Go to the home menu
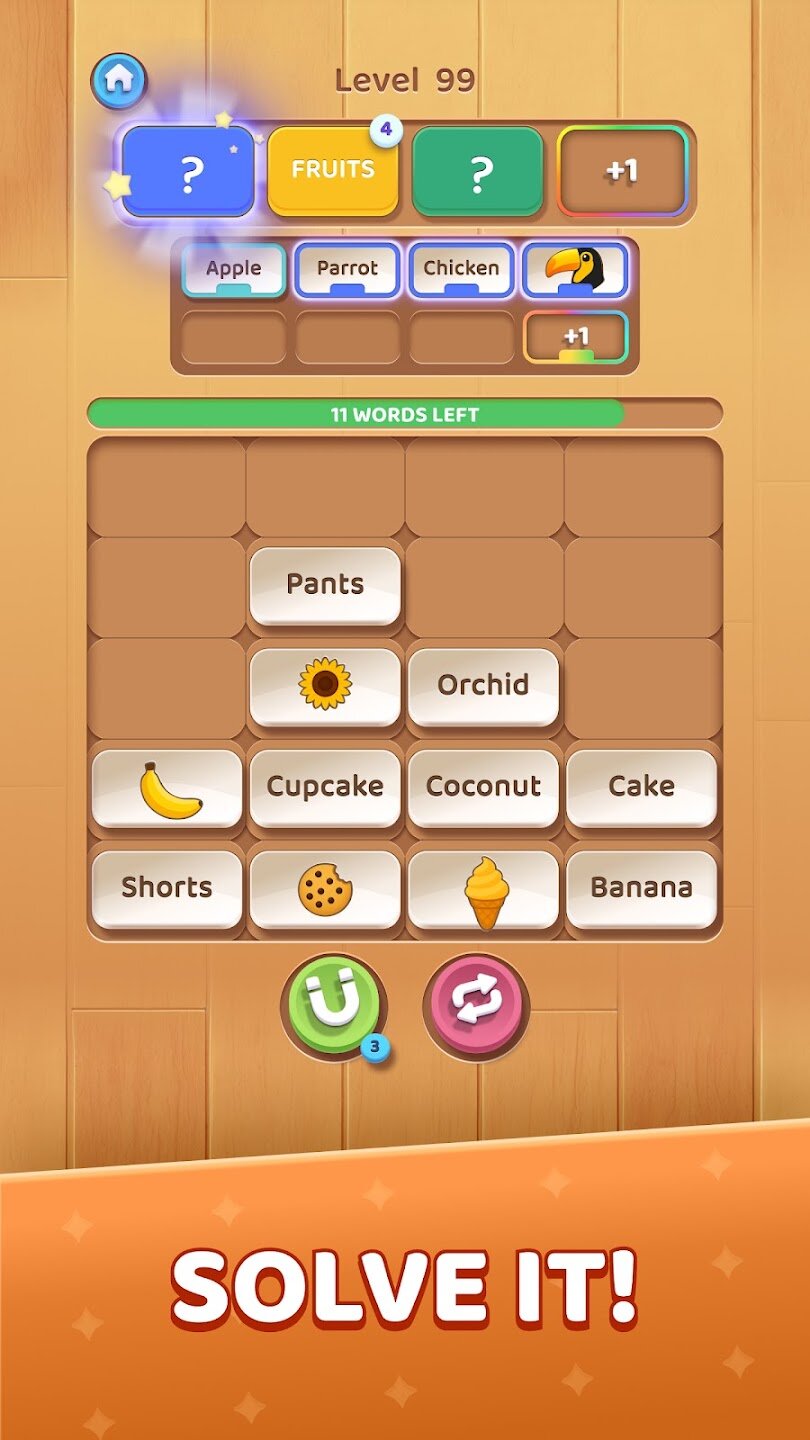This screenshot has width=810, height=1440. click(119, 80)
